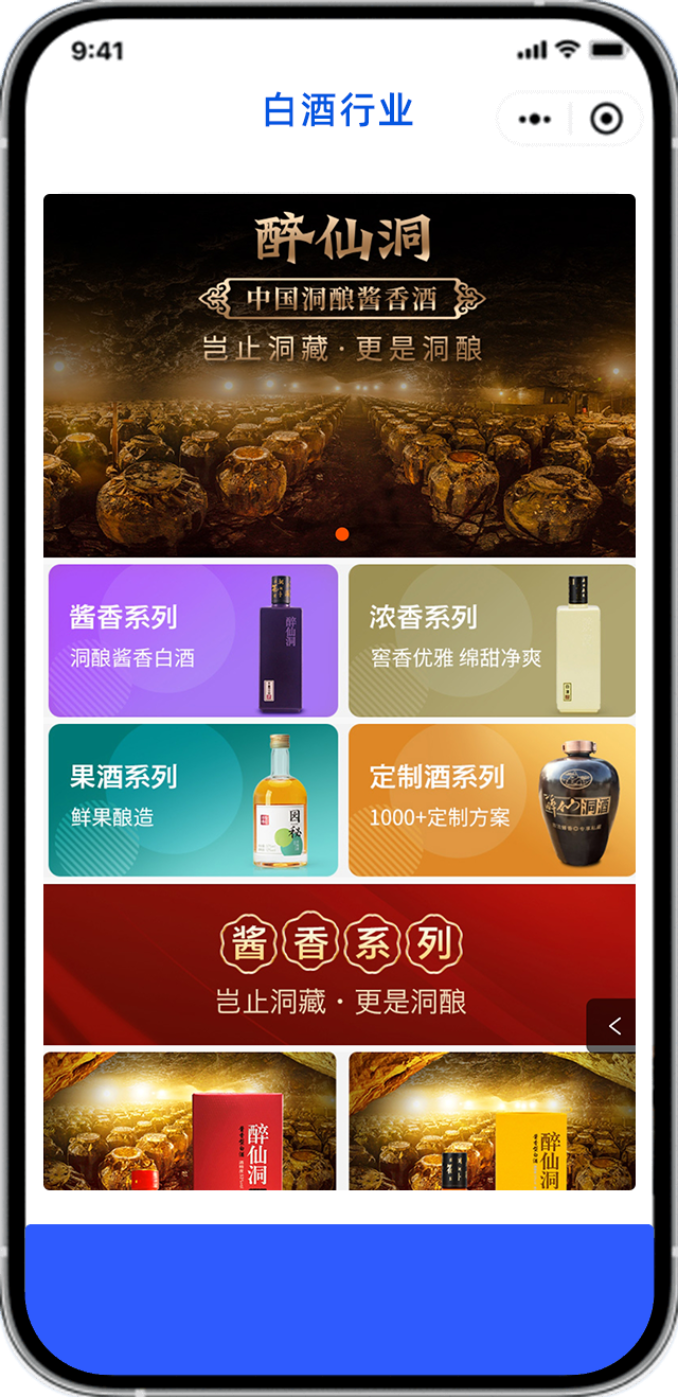Close the mini program with the circle button
Image resolution: width=678 pixels, height=1397 pixels.
(606, 120)
